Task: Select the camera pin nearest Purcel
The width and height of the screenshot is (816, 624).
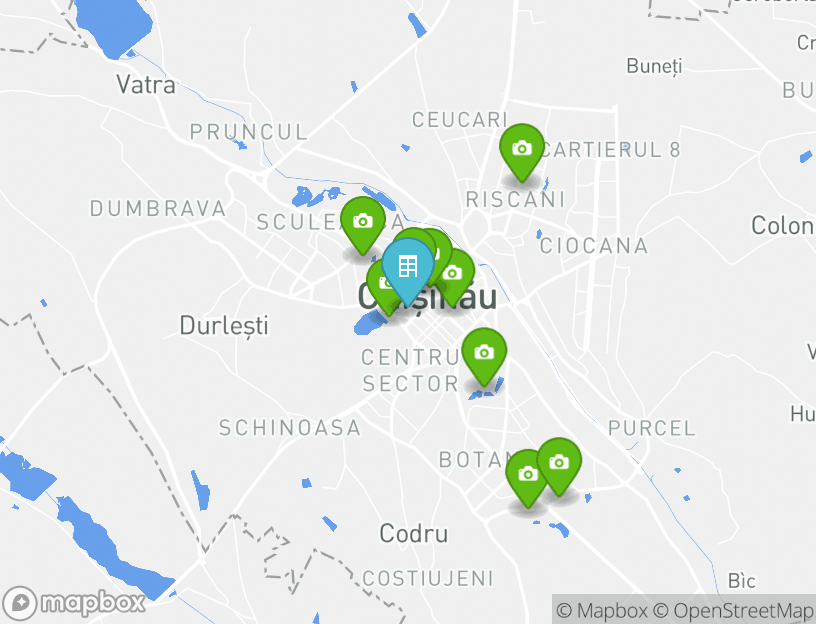Action: [559, 463]
